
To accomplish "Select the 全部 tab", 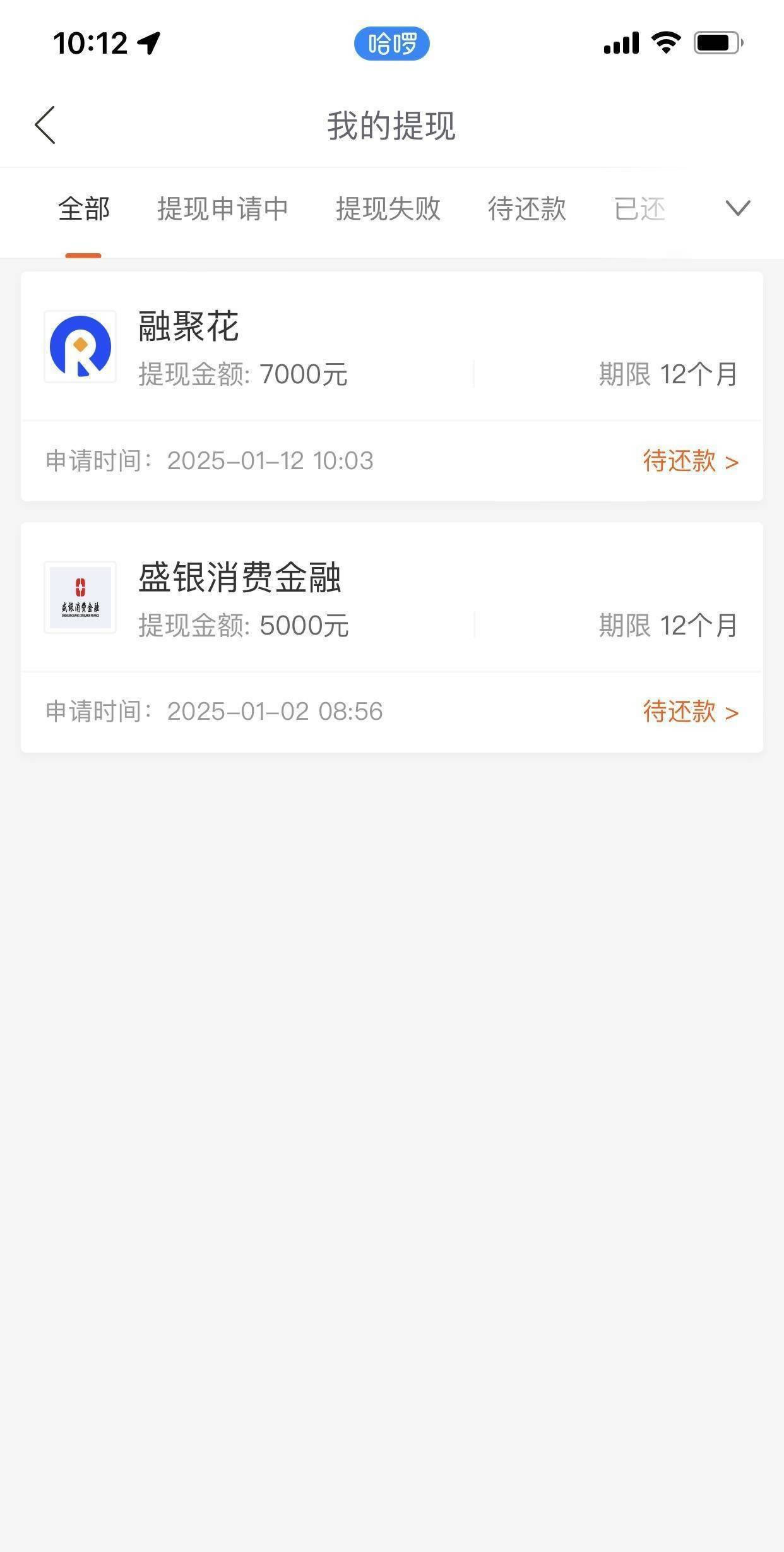I will (x=84, y=209).
